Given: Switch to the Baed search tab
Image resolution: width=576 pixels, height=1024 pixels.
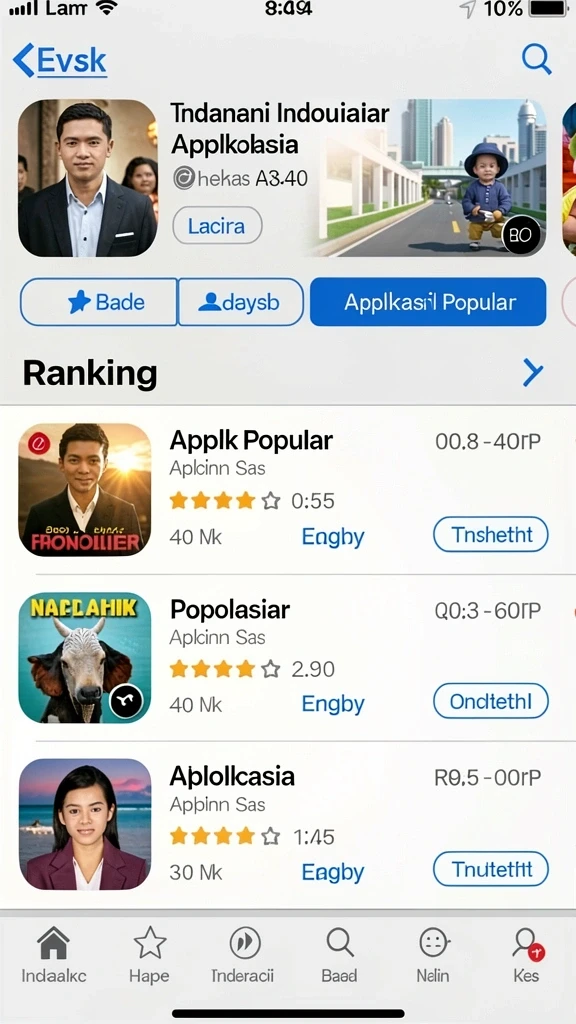Looking at the screenshot, I should pyautogui.click(x=340, y=955).
